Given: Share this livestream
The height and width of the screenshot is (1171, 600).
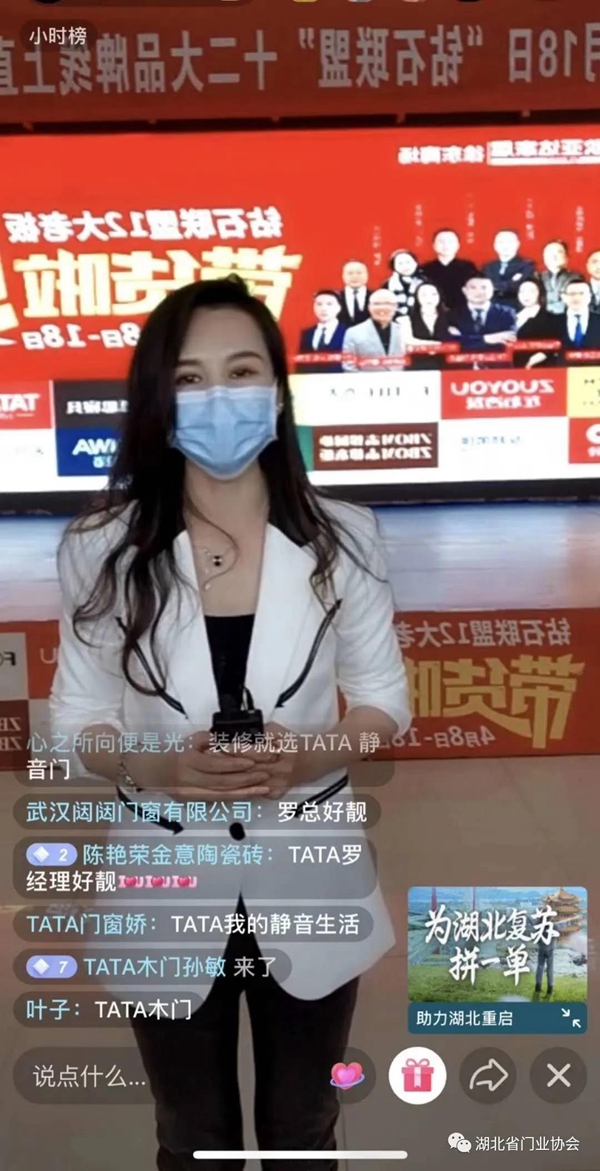Looking at the screenshot, I should point(488,1076).
